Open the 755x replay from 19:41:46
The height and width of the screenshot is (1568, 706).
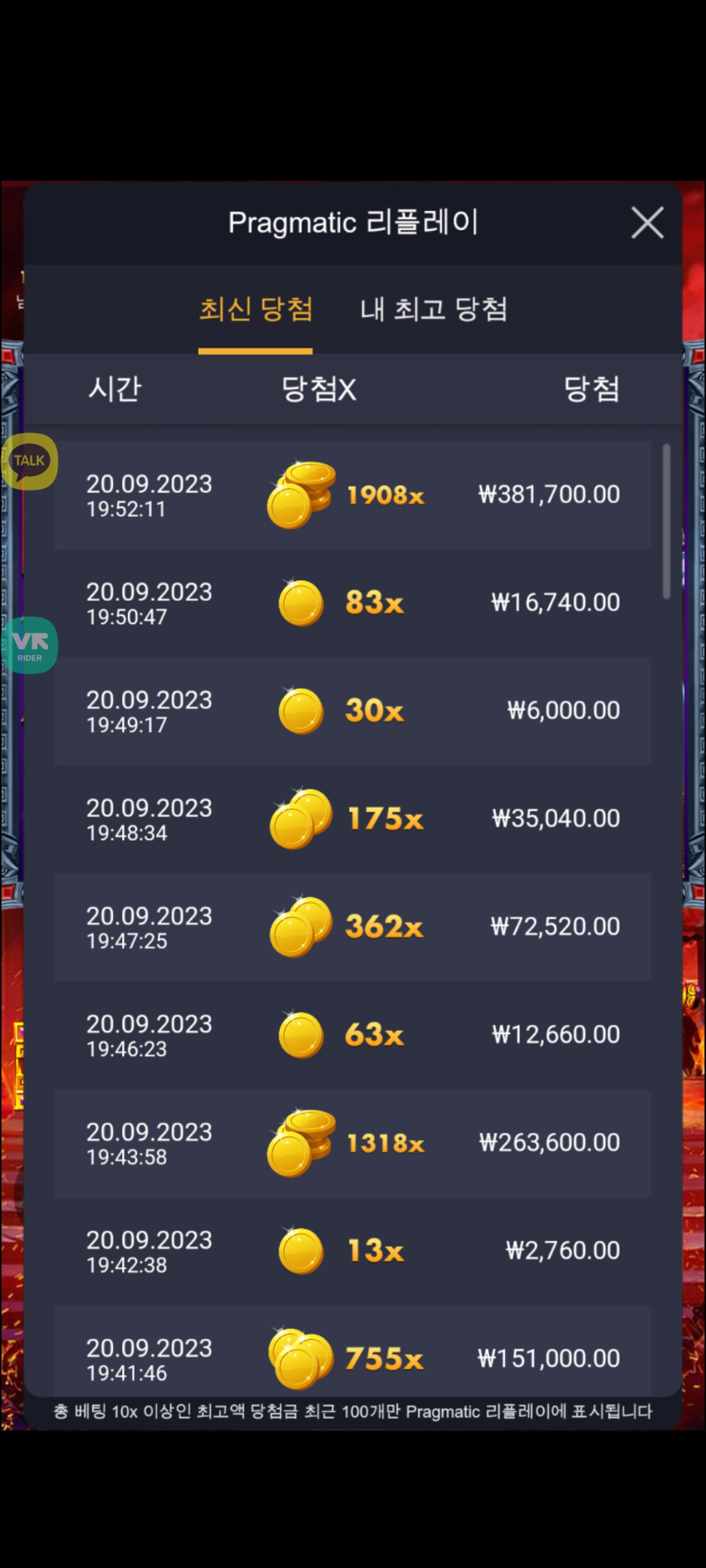click(x=353, y=1351)
